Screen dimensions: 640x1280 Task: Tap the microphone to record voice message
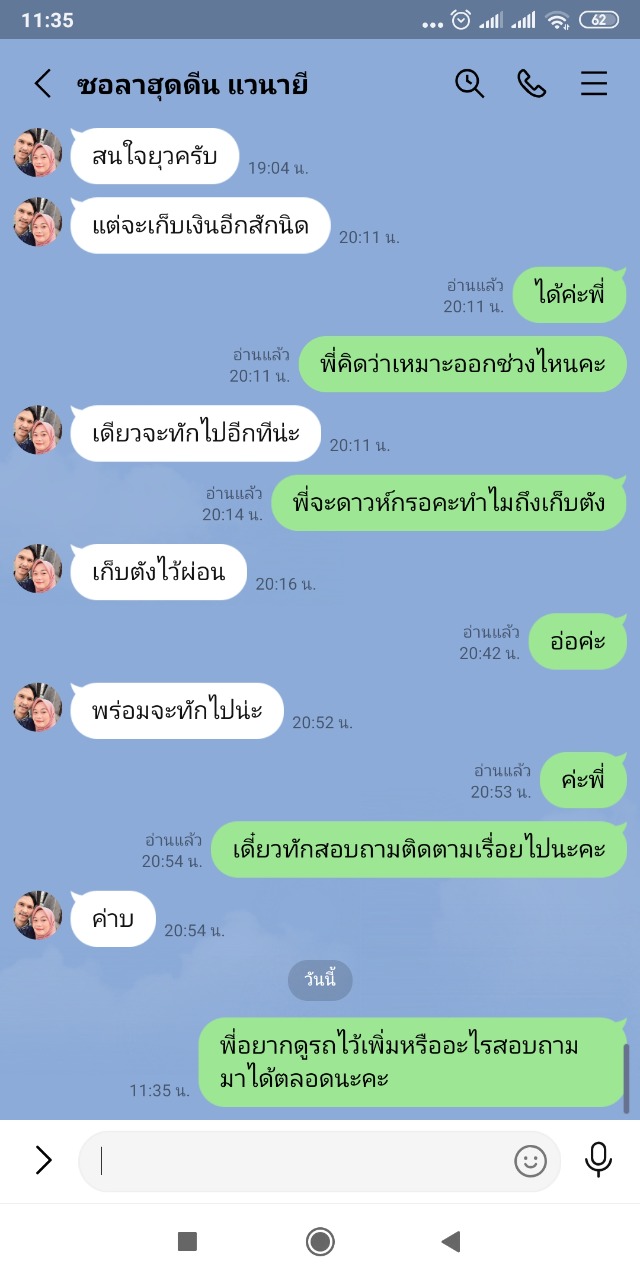(598, 1160)
